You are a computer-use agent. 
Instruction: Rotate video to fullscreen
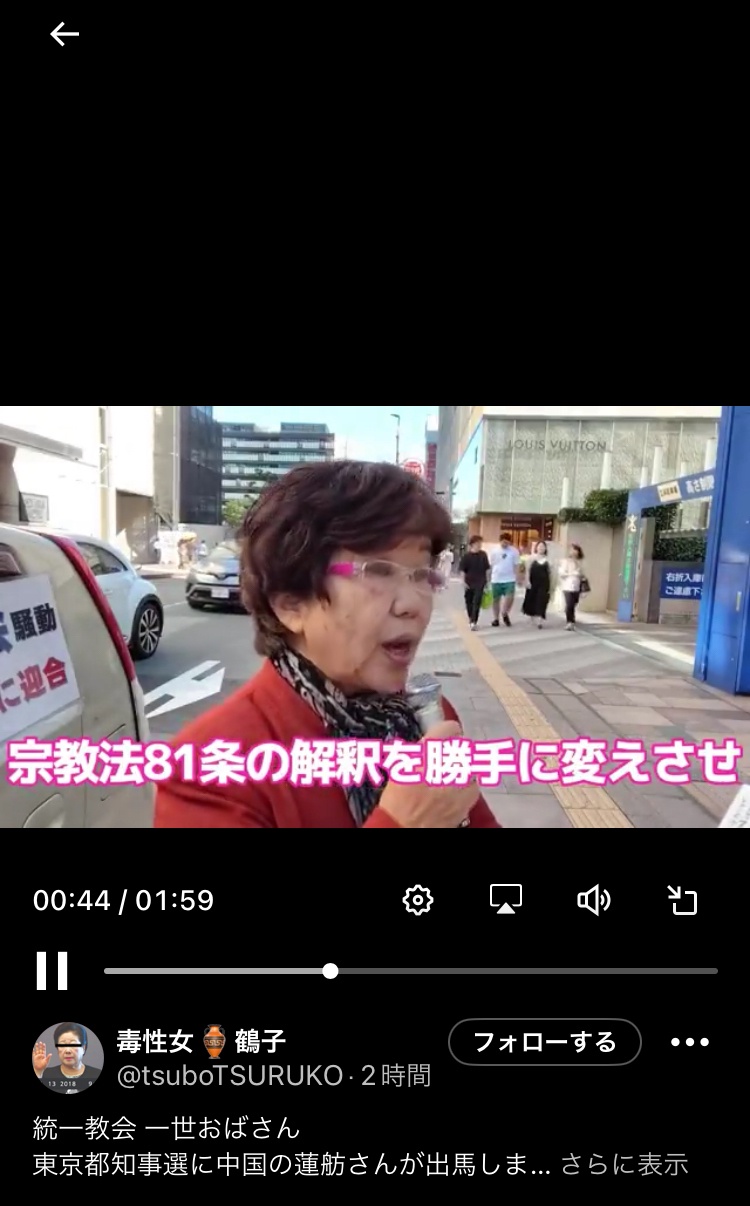pos(682,900)
